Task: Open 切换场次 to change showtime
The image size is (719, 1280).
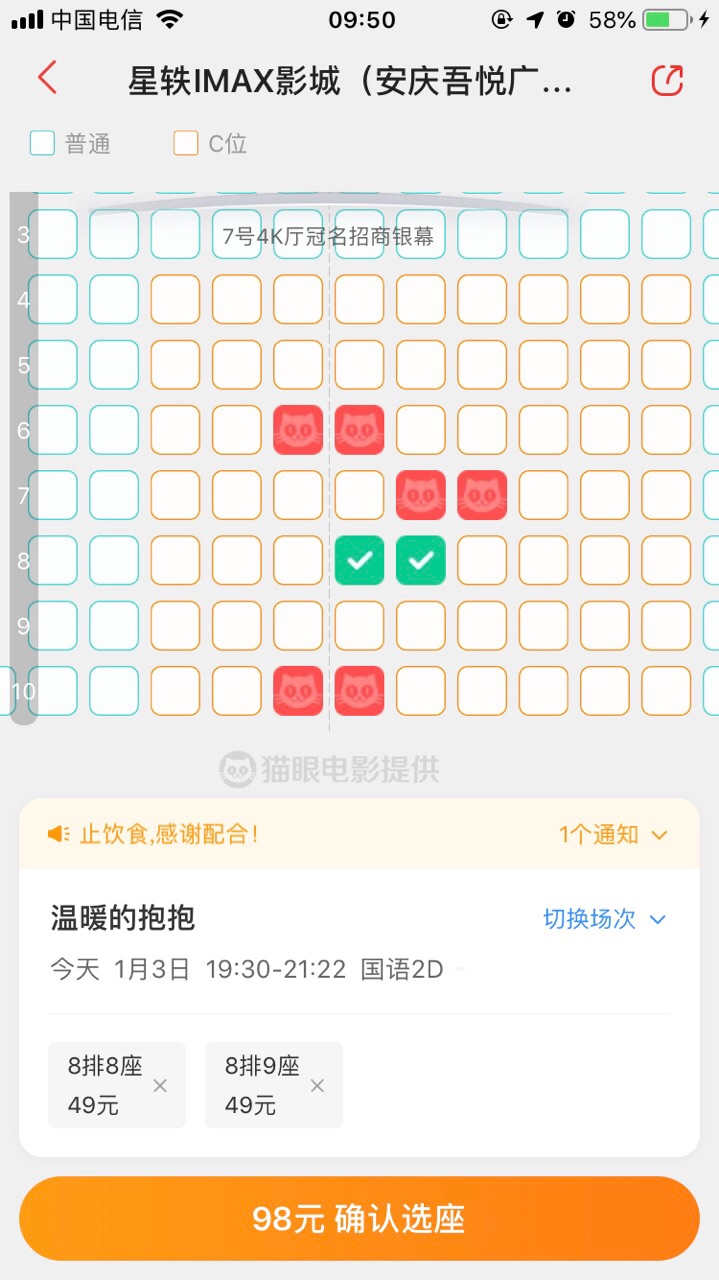Action: [x=603, y=919]
